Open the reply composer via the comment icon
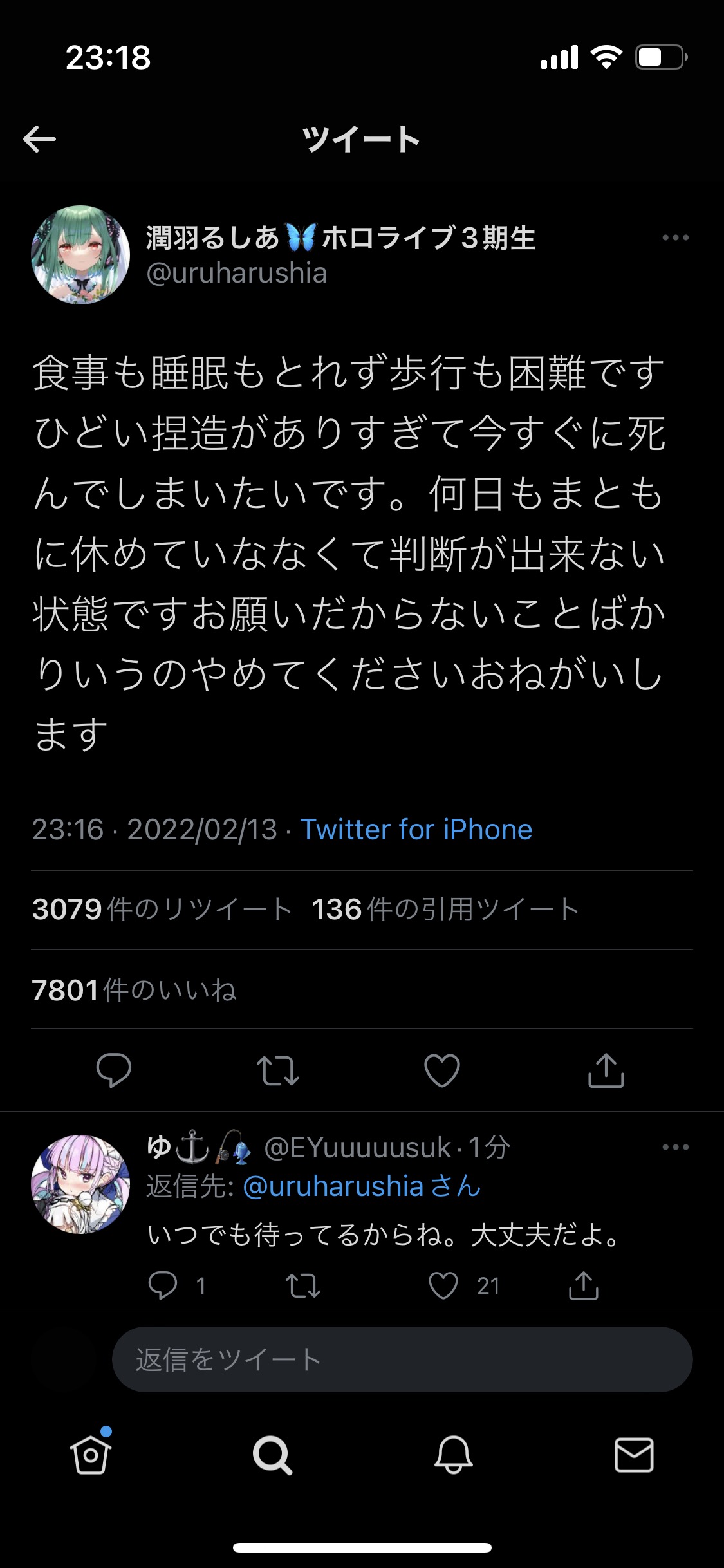Image resolution: width=724 pixels, height=1568 pixels. pyautogui.click(x=114, y=1072)
